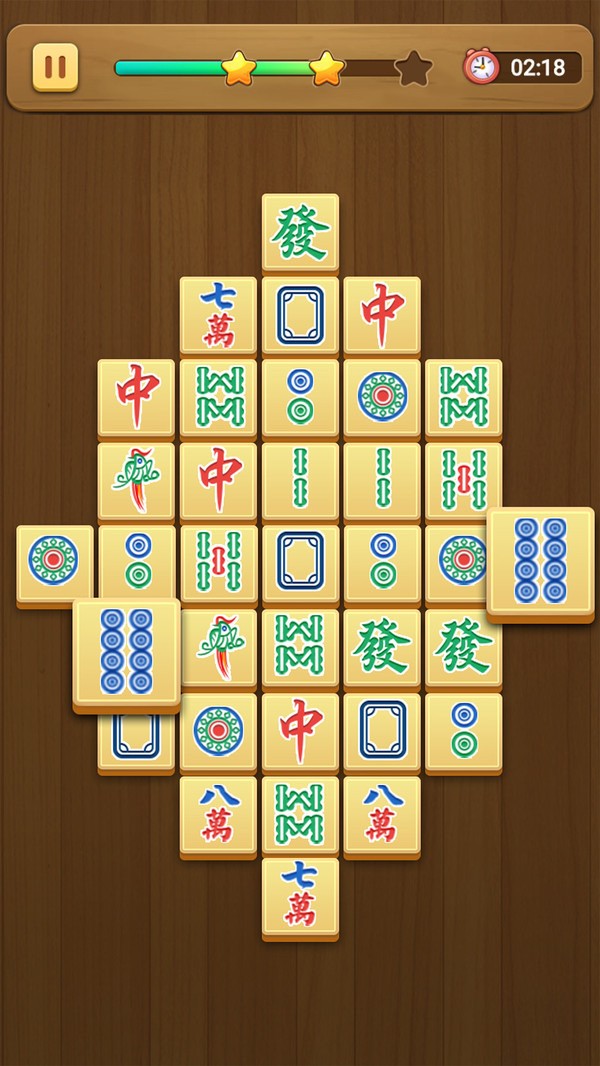This screenshot has width=600, height=1066.
Task: Pick the bird tile under the left-edge 中 tile
Action: (136, 480)
